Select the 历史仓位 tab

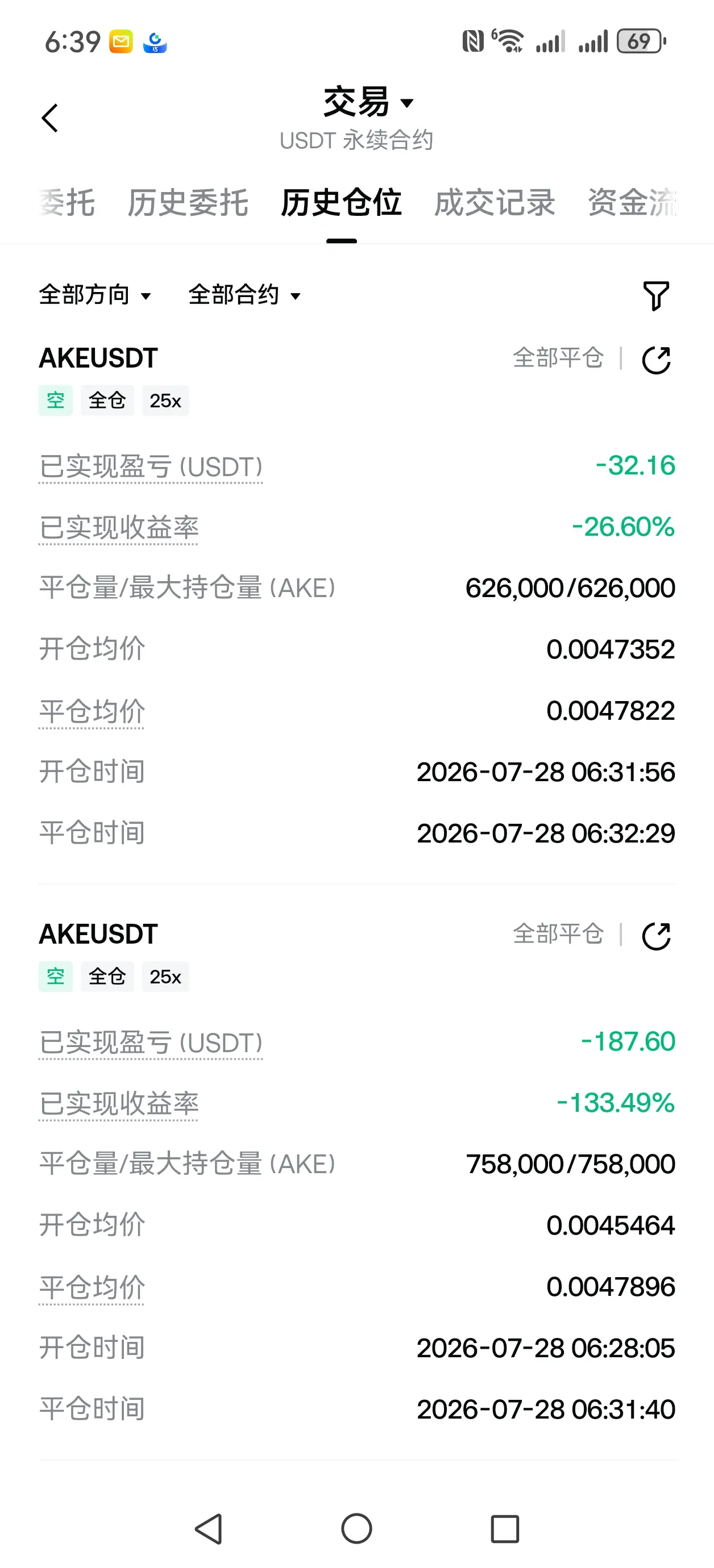[341, 203]
